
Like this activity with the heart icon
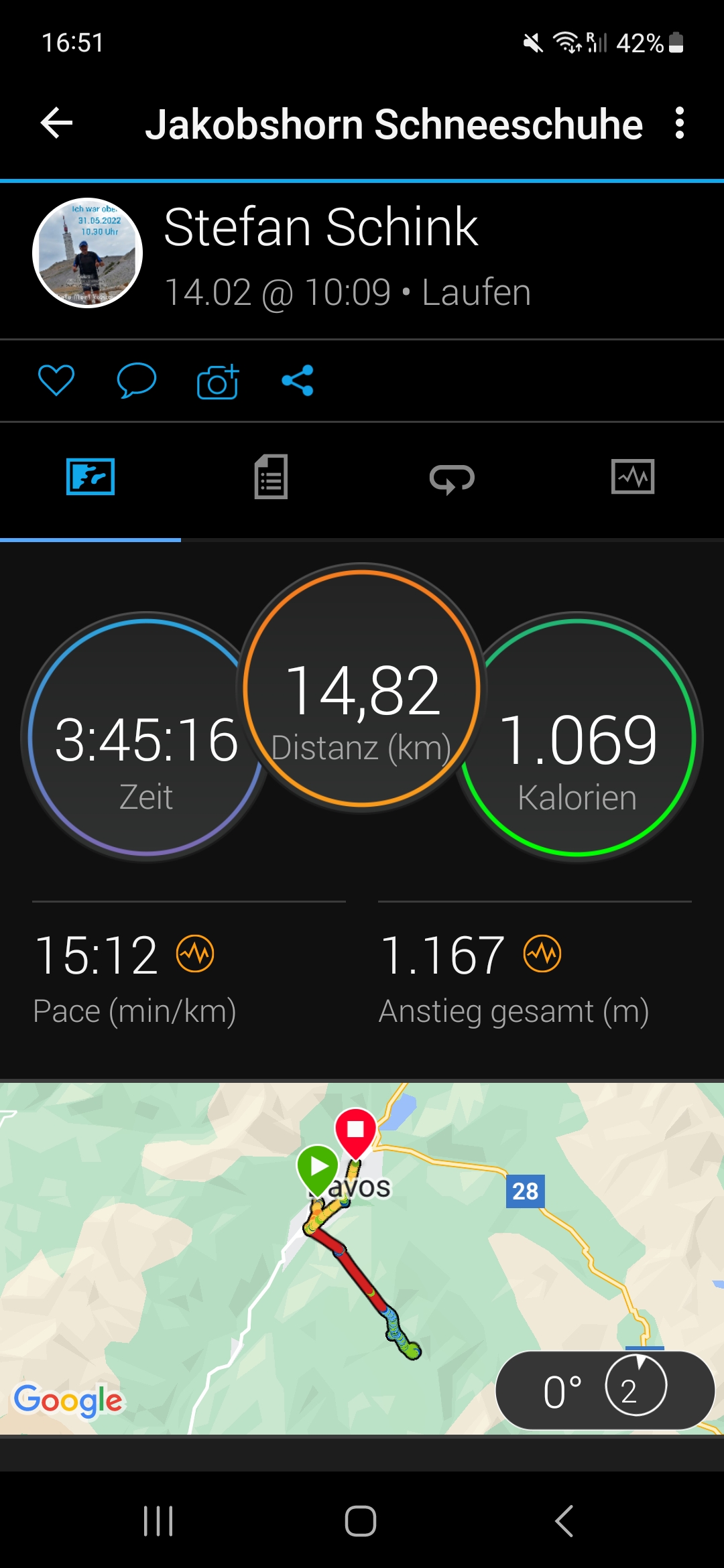56,381
